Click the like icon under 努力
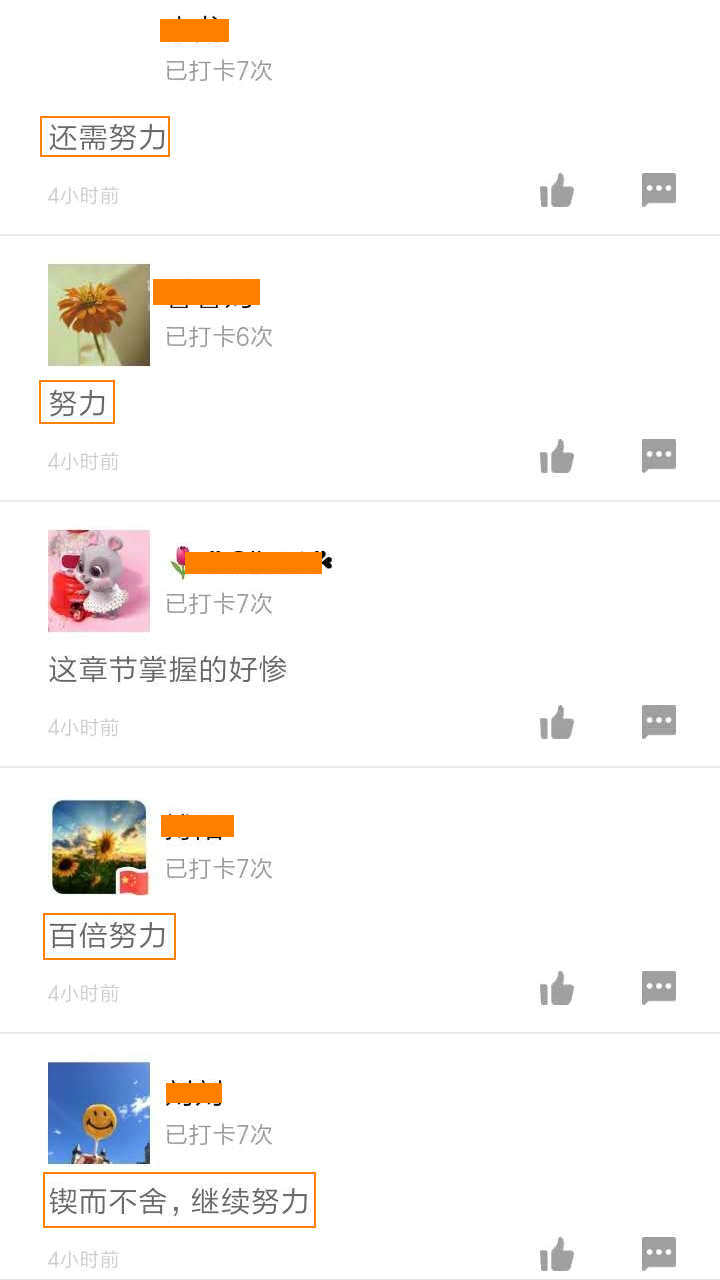The height and width of the screenshot is (1280, 720). pyautogui.click(x=557, y=456)
